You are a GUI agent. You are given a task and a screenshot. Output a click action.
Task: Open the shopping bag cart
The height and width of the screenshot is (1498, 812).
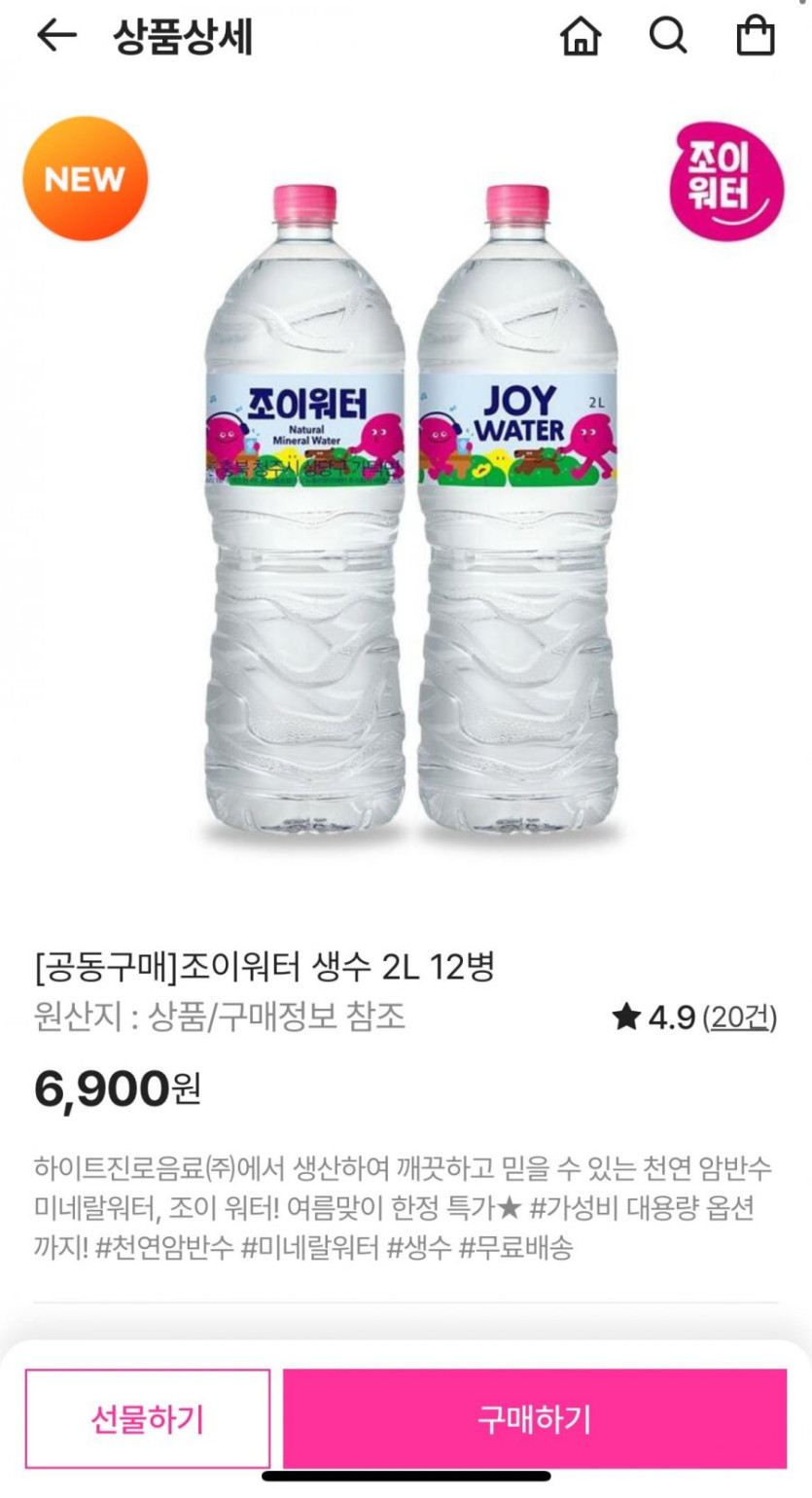[755, 37]
